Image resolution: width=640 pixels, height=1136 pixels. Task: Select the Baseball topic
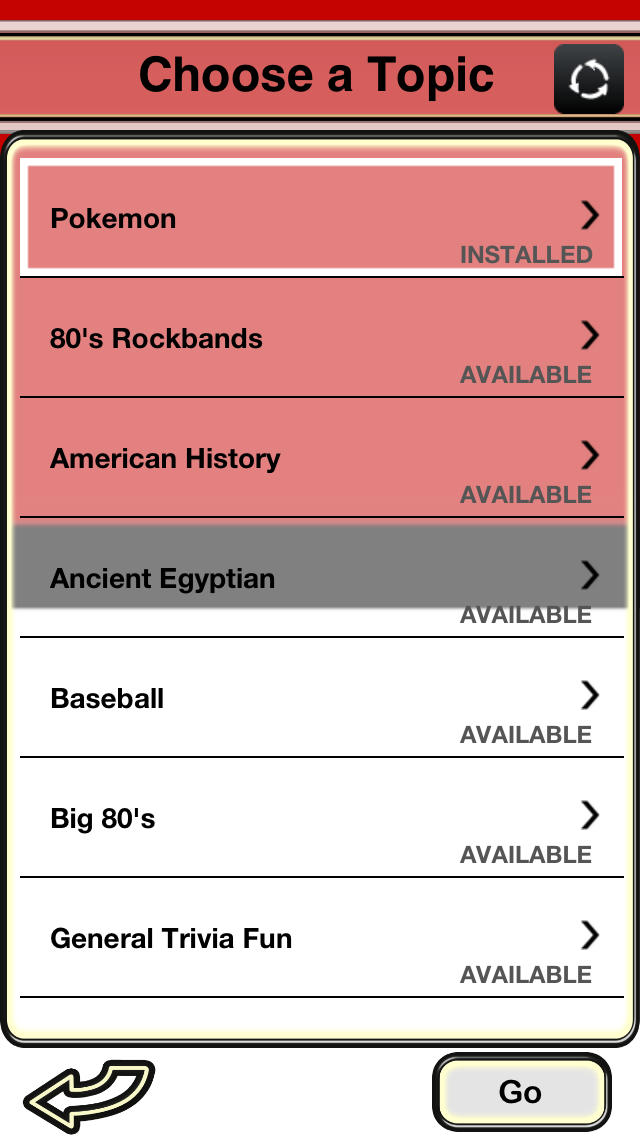pyautogui.click(x=321, y=698)
